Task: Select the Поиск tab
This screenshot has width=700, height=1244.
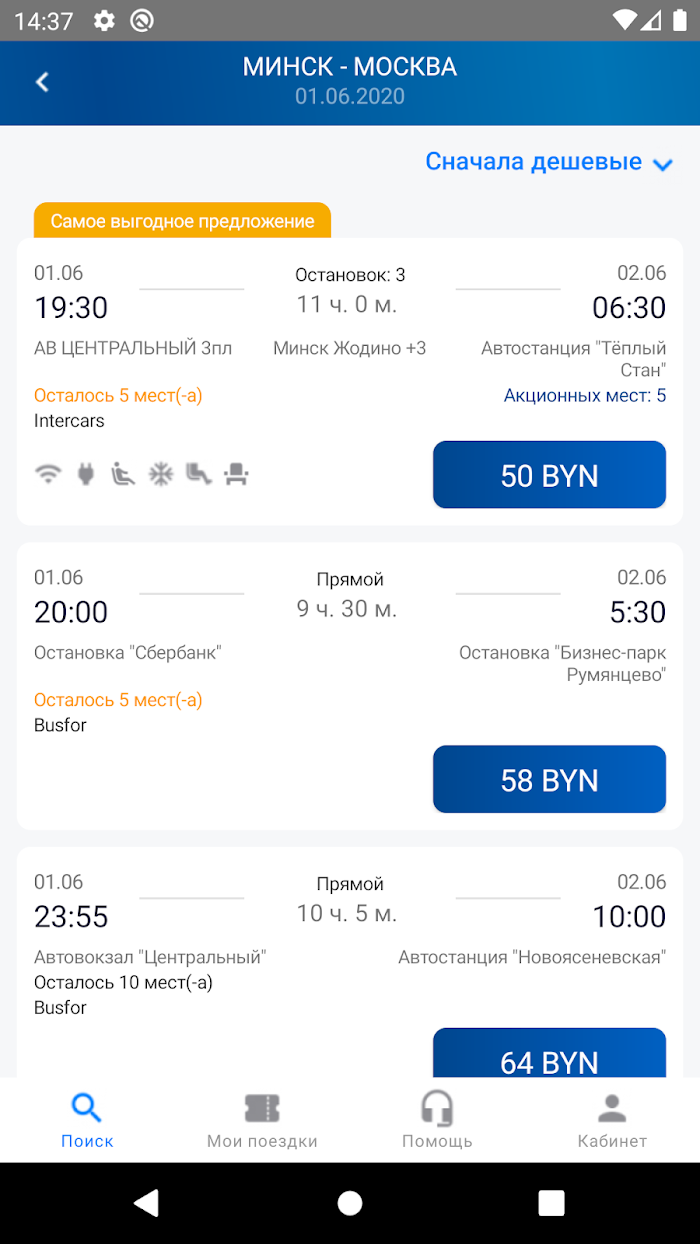Action: pyautogui.click(x=87, y=1120)
